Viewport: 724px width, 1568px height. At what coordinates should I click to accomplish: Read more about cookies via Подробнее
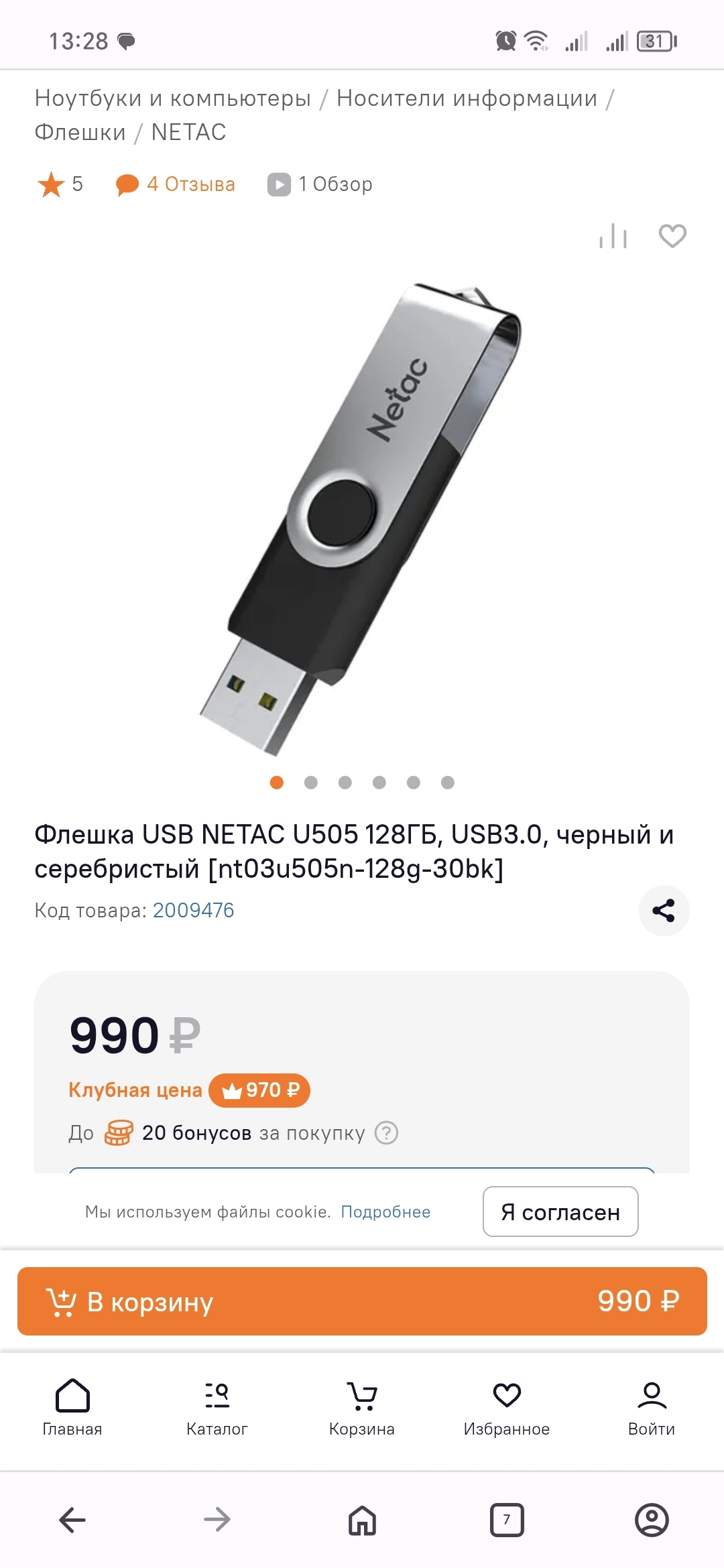tap(385, 1212)
